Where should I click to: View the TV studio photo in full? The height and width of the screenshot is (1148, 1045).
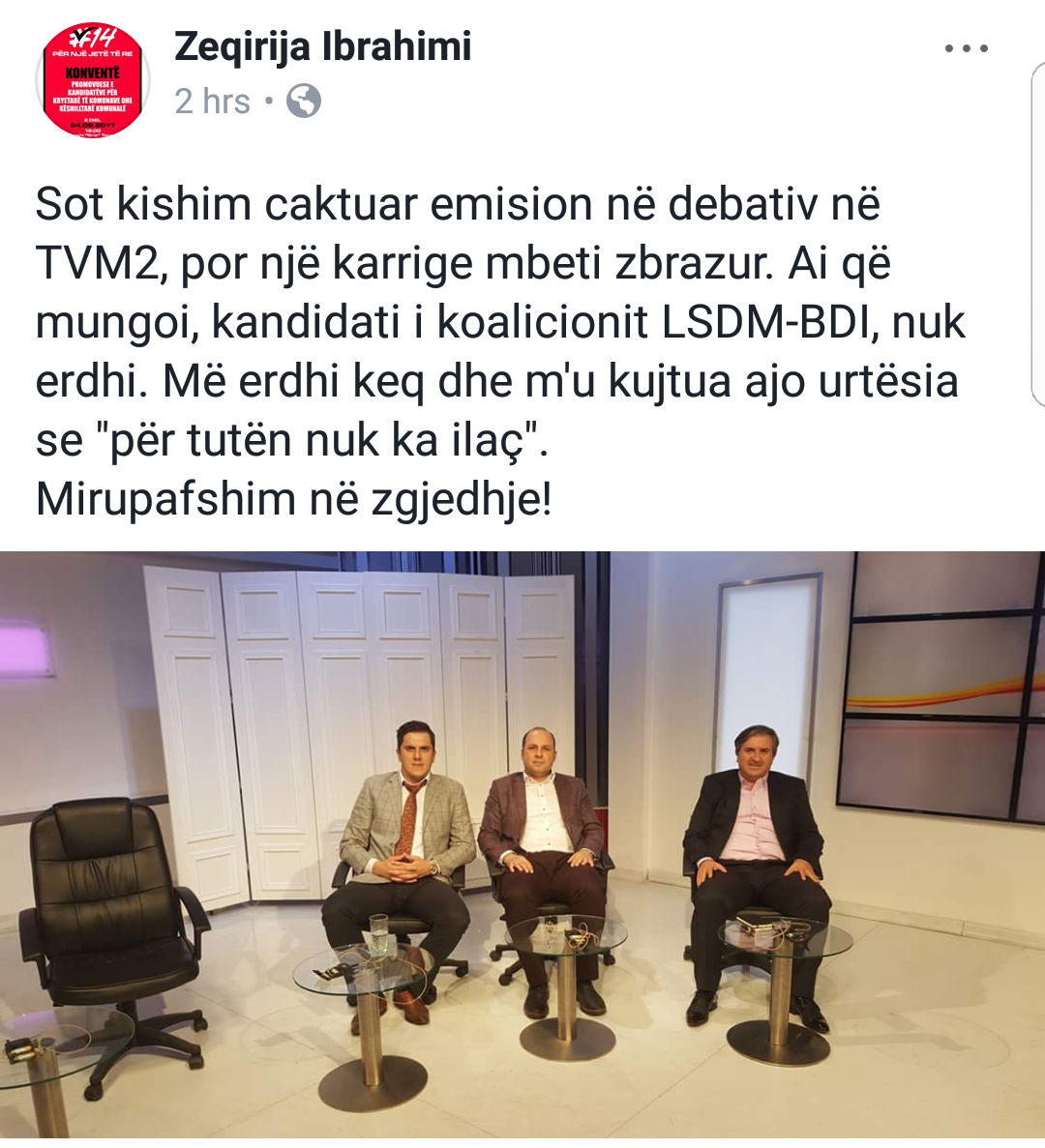pos(522,841)
